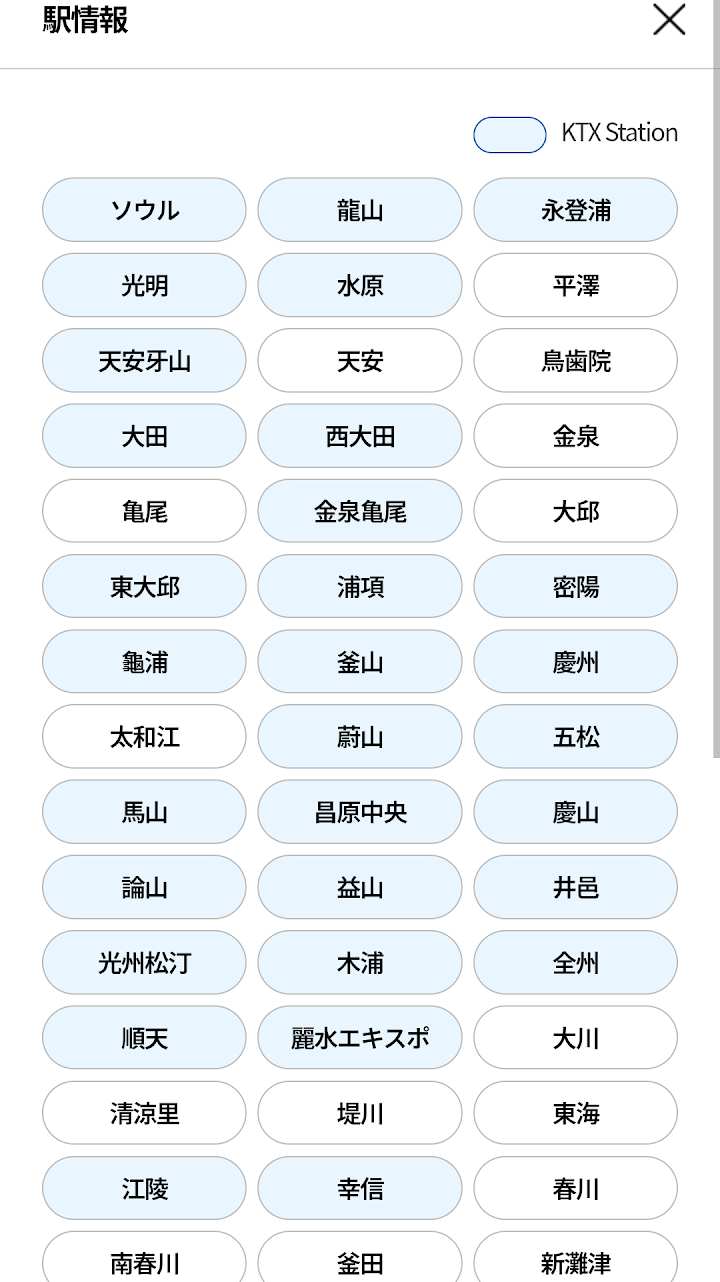Pick 釜山 station
Viewport: 720px width, 1282px height.
(360, 662)
